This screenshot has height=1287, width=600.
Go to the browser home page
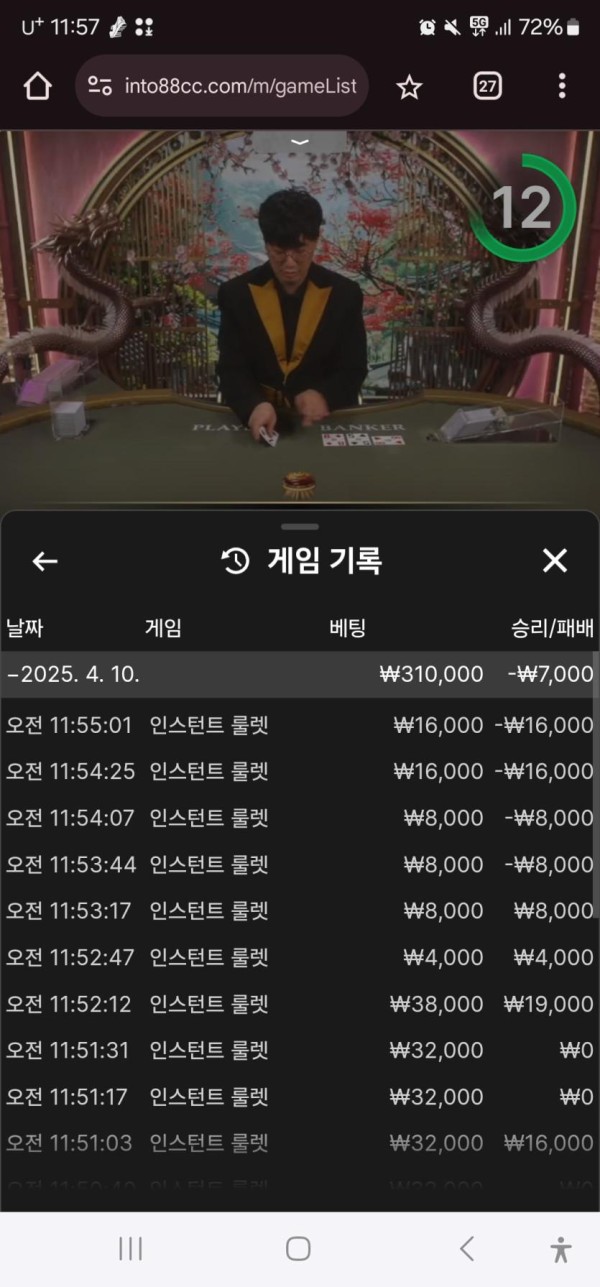pos(37,87)
